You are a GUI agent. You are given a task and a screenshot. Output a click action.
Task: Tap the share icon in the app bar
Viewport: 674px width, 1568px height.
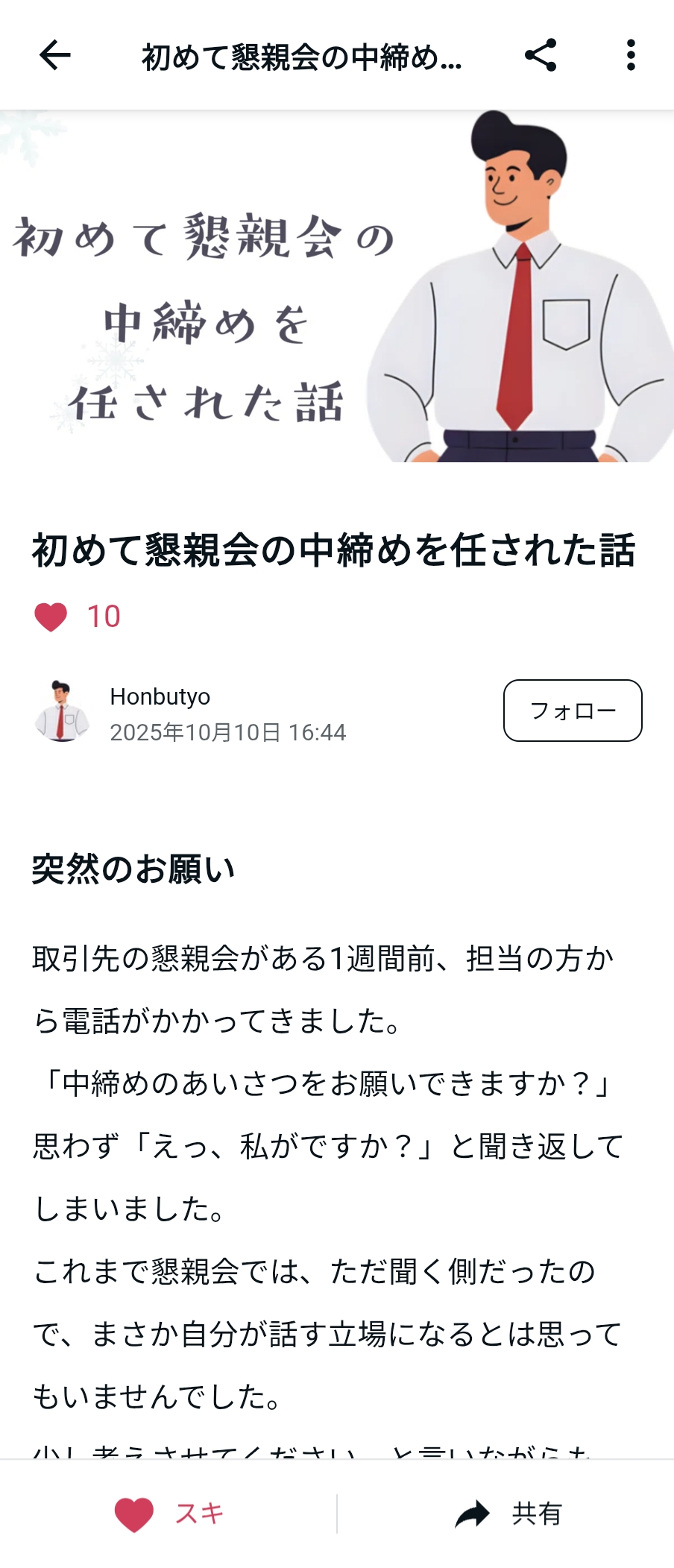tap(541, 55)
